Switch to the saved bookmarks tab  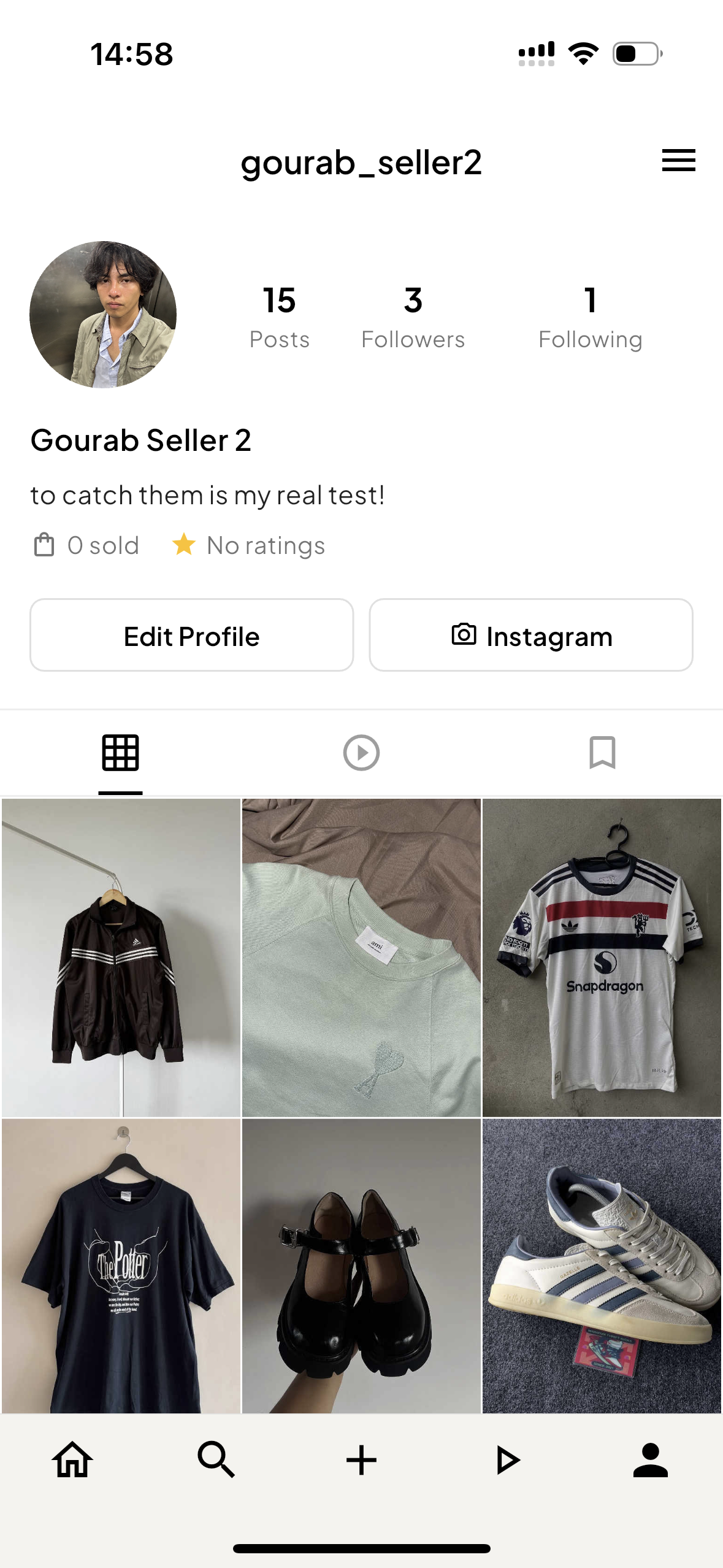[602, 753]
